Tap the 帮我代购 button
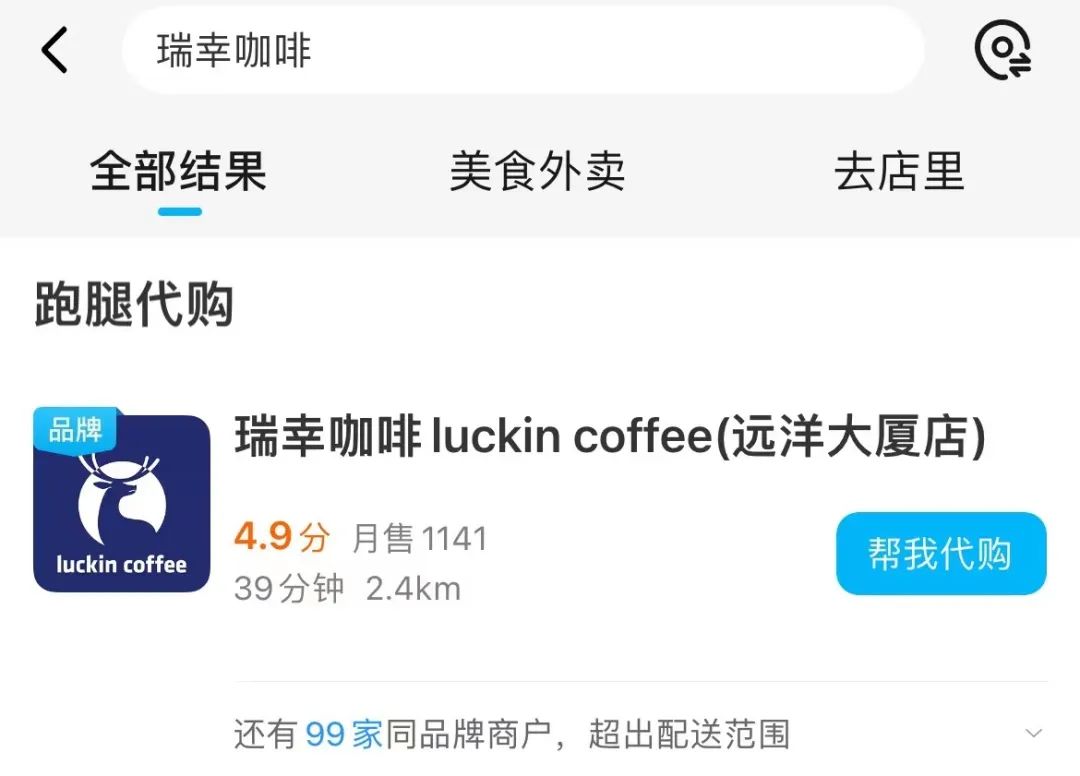The image size is (1080, 776). (940, 554)
